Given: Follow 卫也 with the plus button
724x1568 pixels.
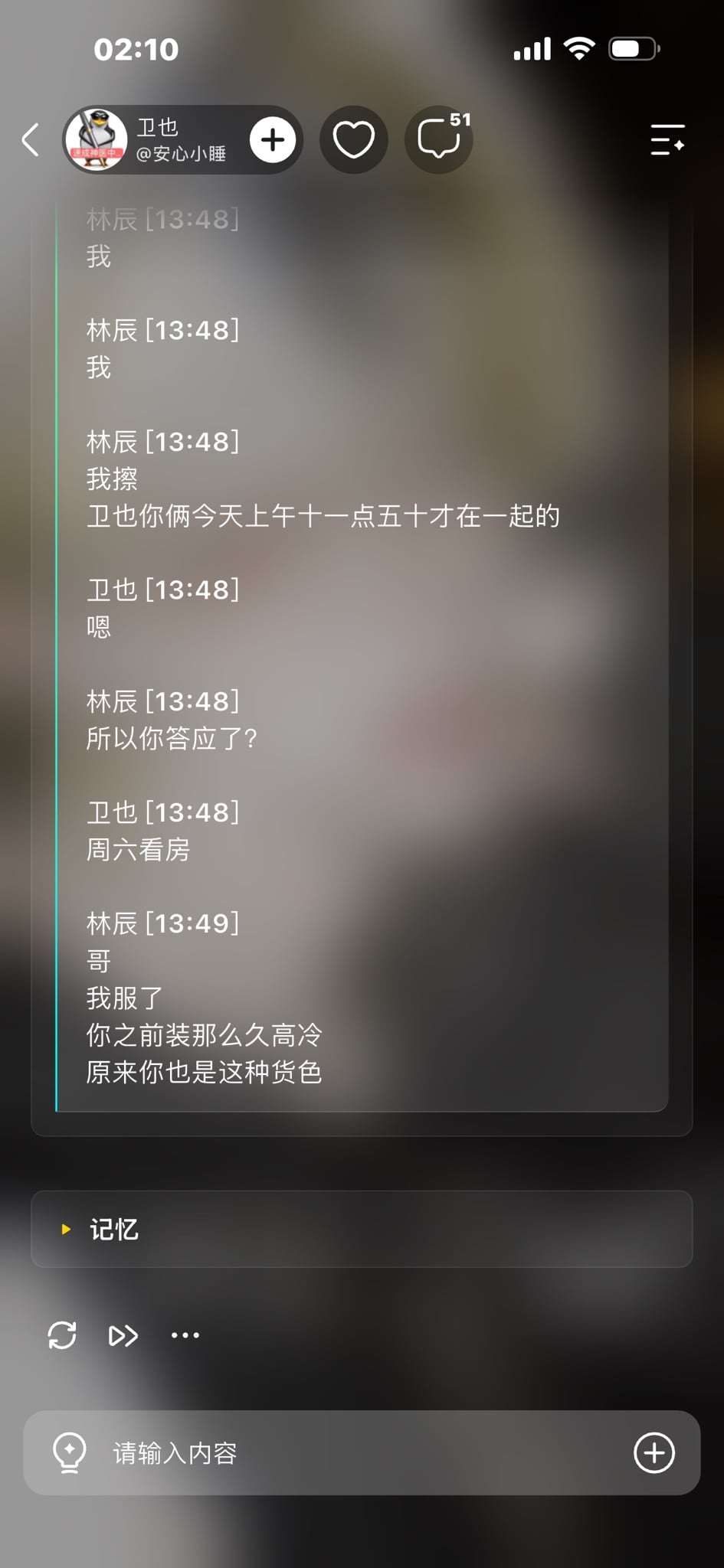Looking at the screenshot, I should 273,139.
